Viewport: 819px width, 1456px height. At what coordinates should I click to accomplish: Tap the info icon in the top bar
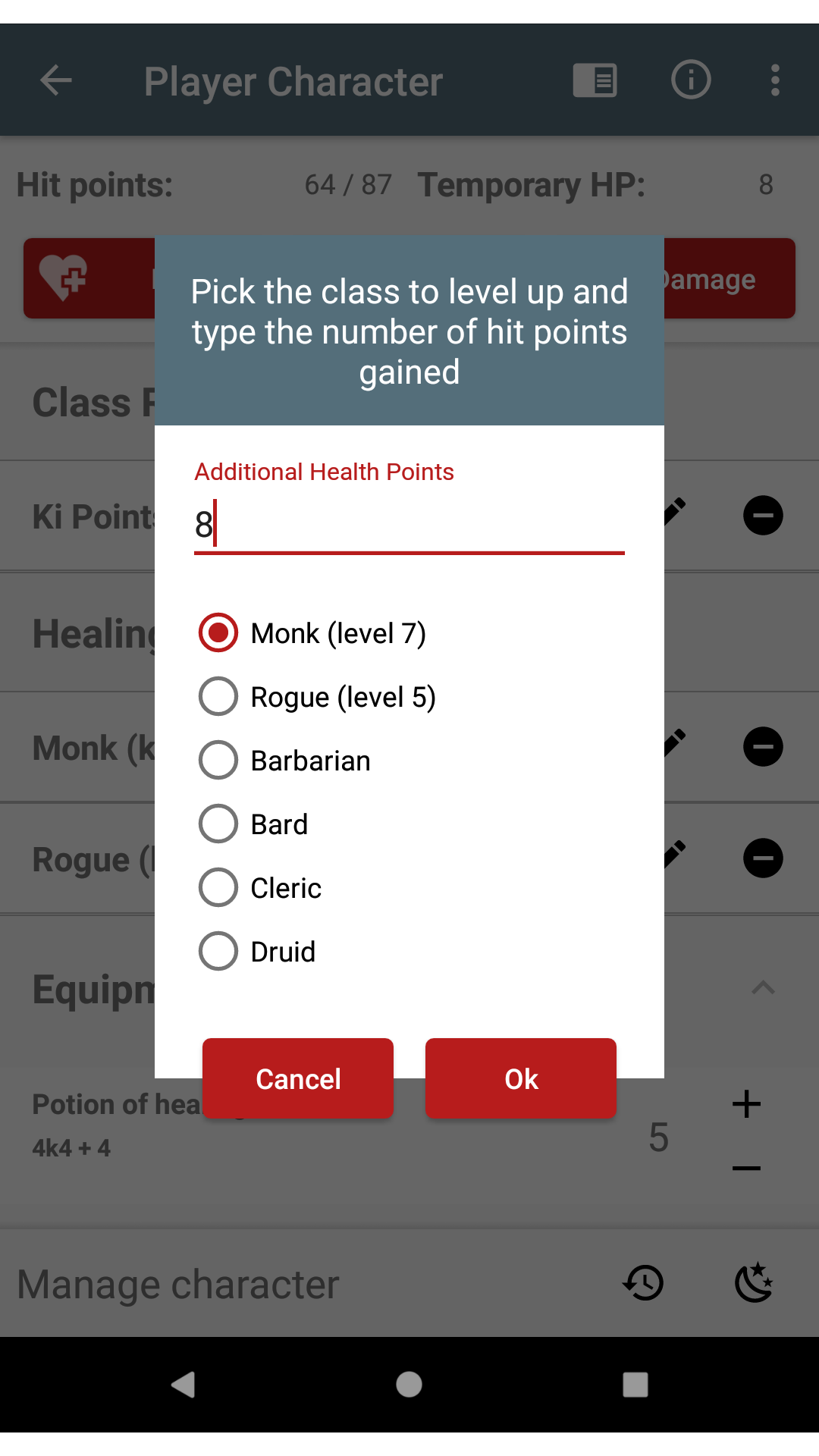(690, 80)
